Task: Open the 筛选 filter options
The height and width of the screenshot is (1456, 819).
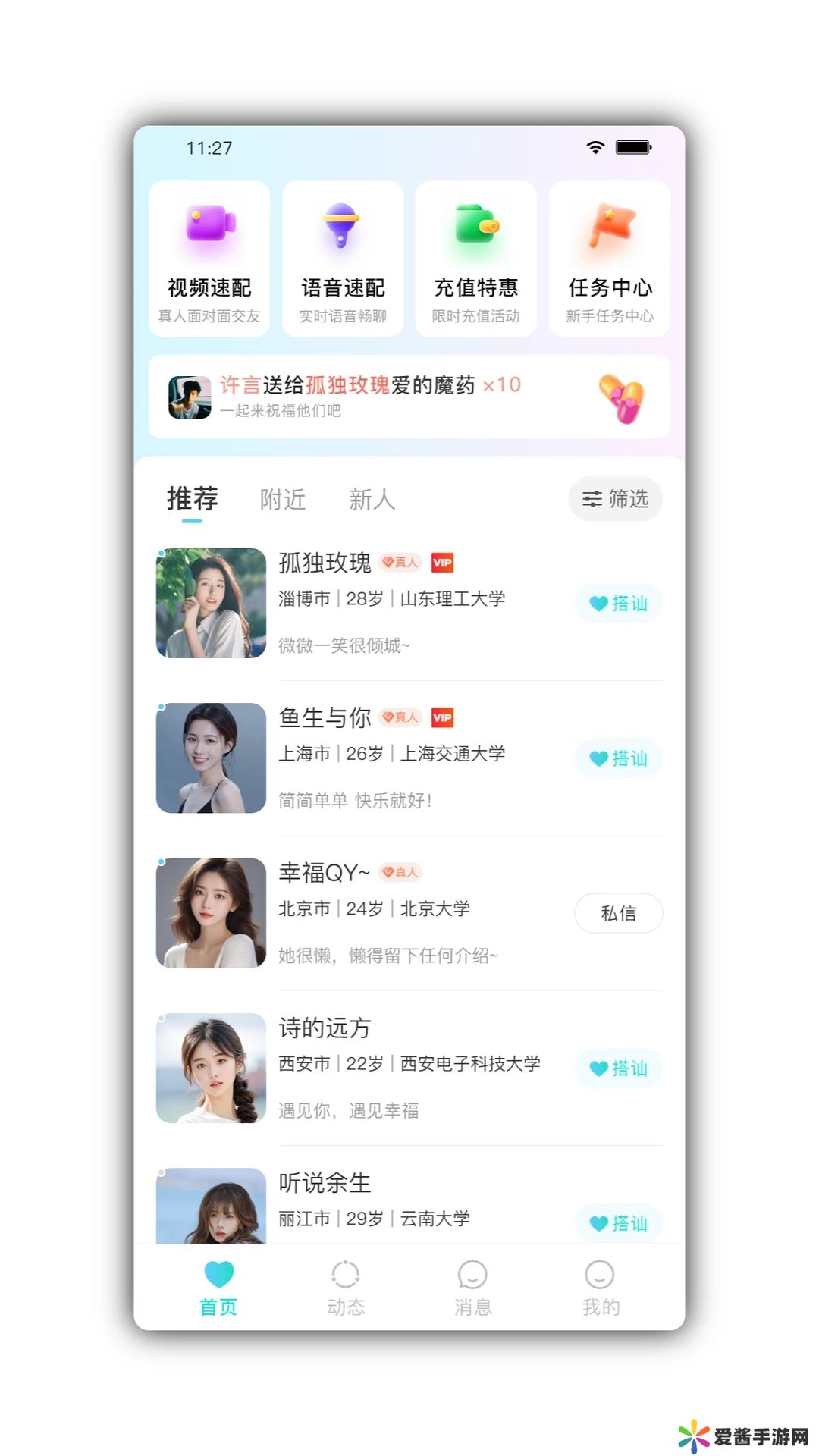Action: coord(615,499)
